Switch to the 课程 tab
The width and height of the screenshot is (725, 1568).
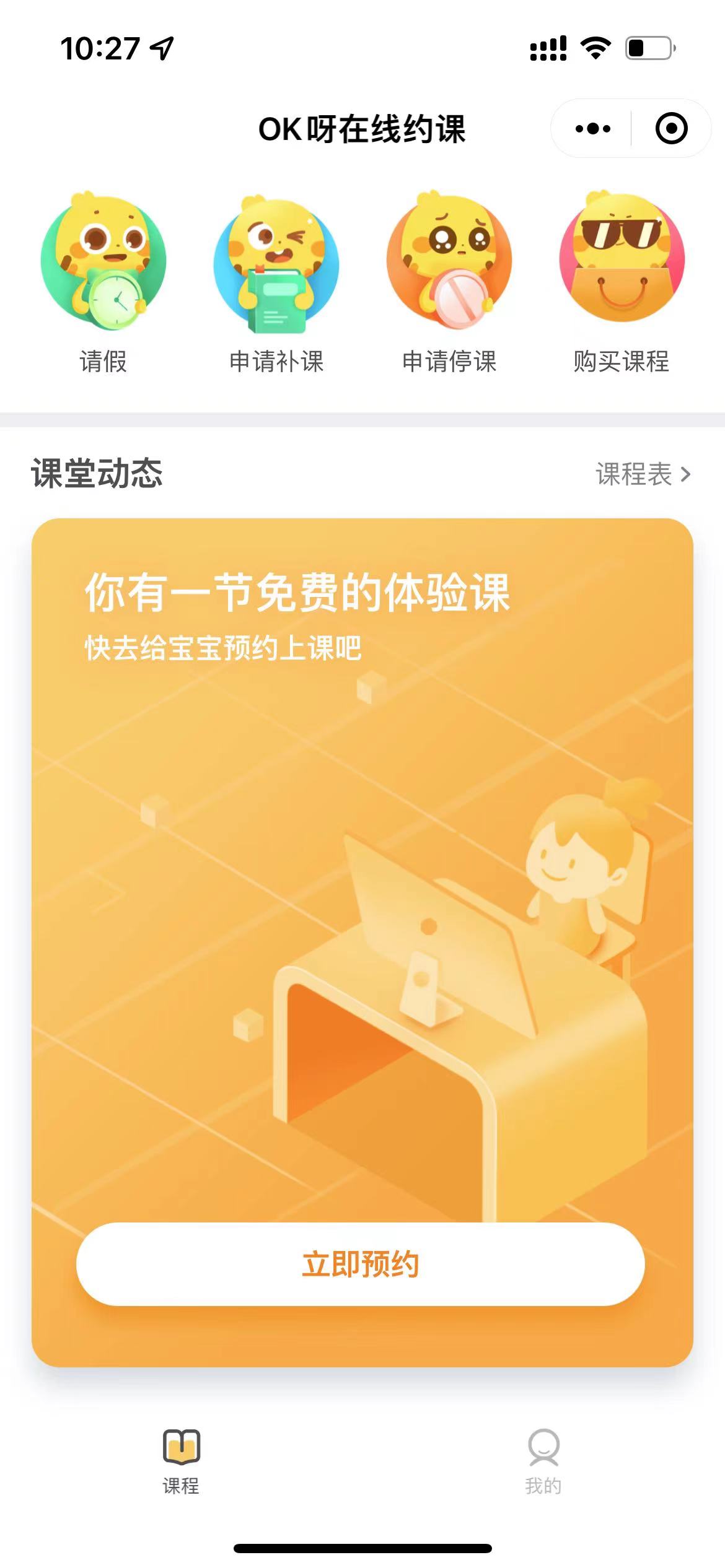click(181, 1461)
